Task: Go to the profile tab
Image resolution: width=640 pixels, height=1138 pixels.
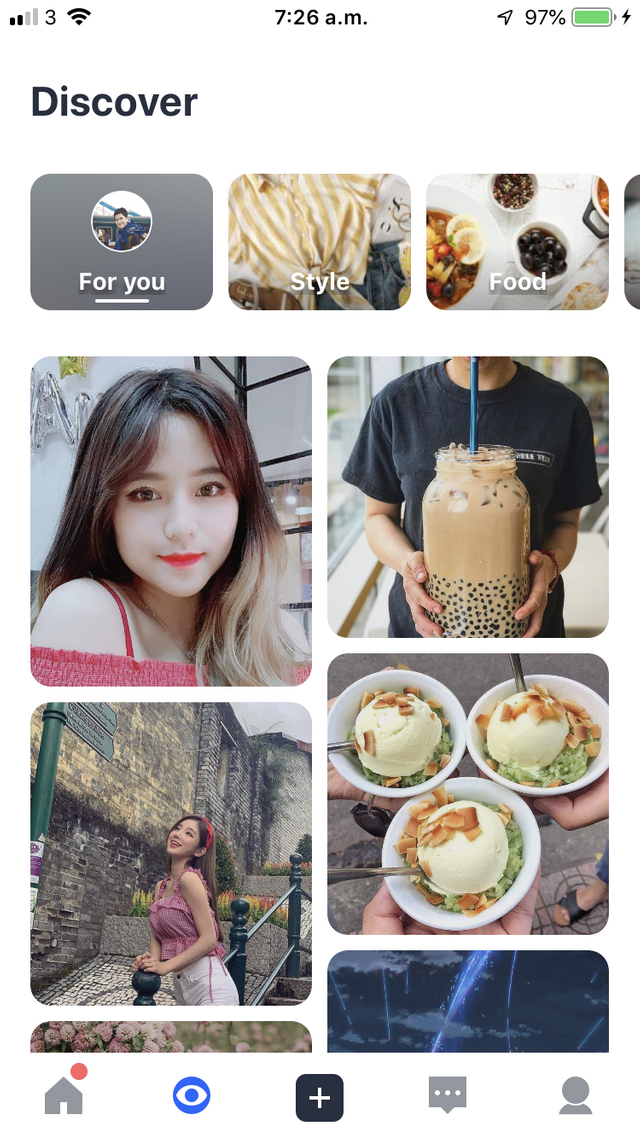Action: click(x=575, y=1095)
